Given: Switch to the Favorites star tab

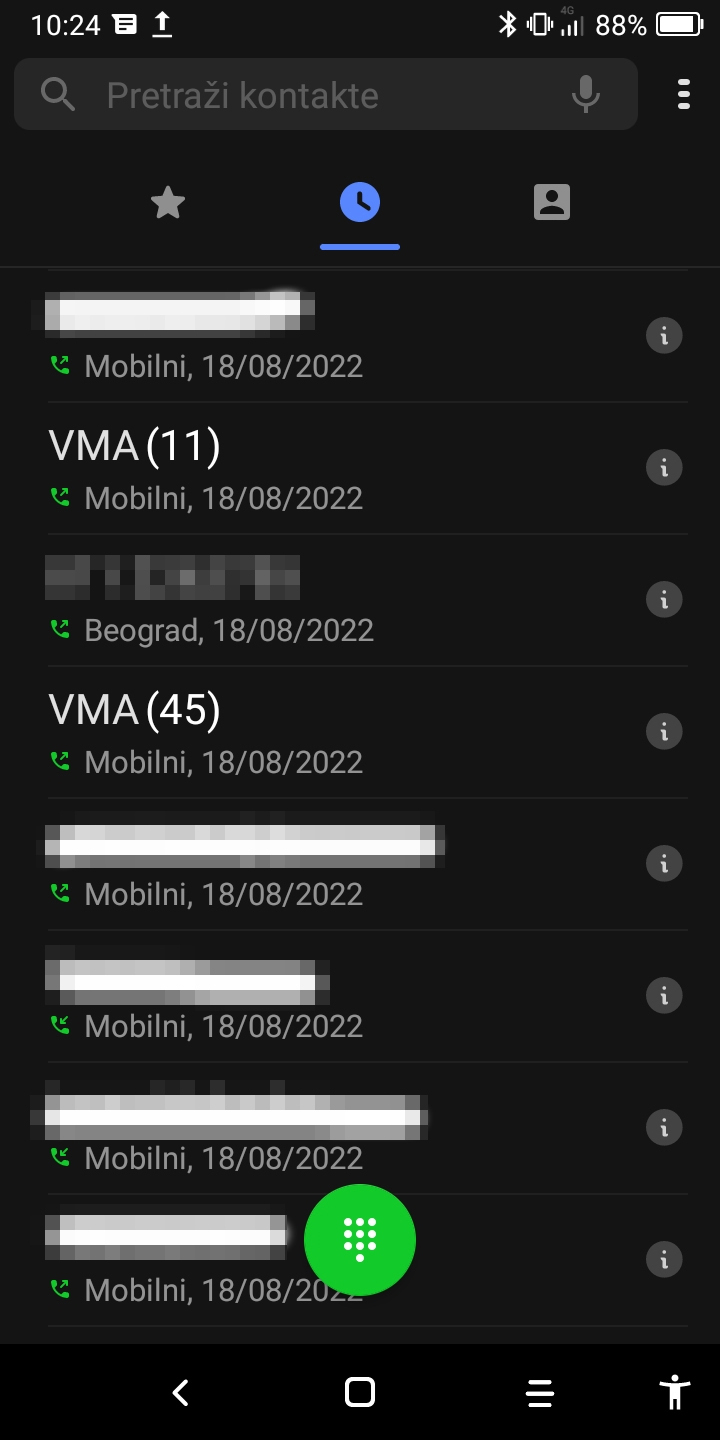Looking at the screenshot, I should 167,202.
